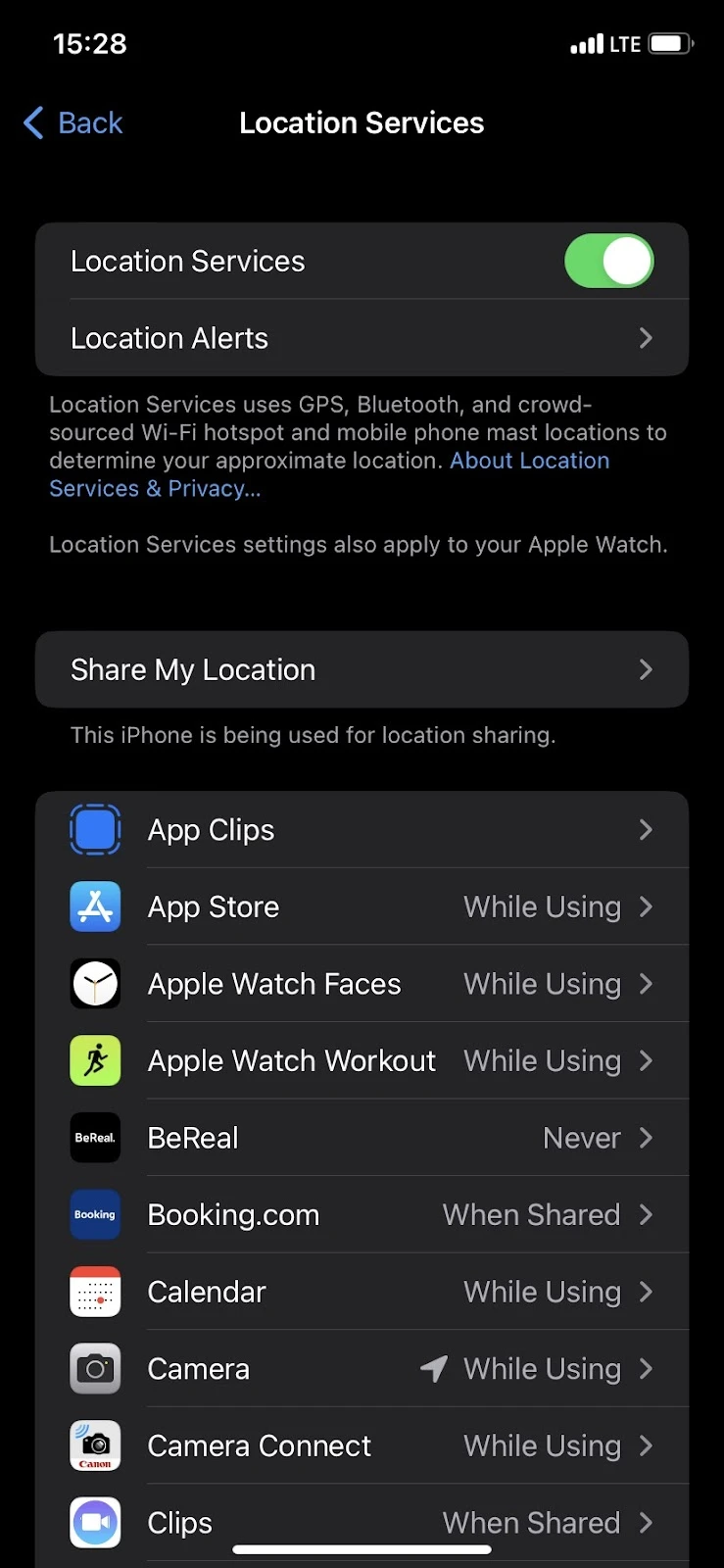Open Camera Connect location permission
This screenshot has width=724, height=1568.
(x=362, y=1445)
